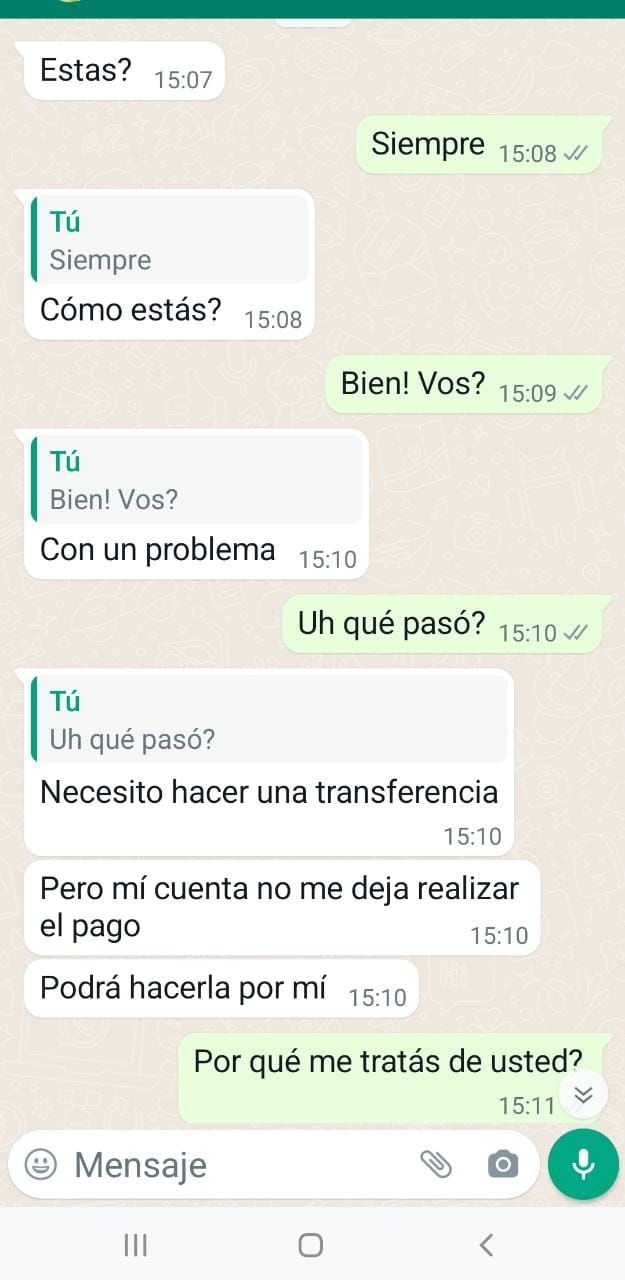
Task: Tap quoted reply 'Bien! Vos?'
Action: pos(196,479)
